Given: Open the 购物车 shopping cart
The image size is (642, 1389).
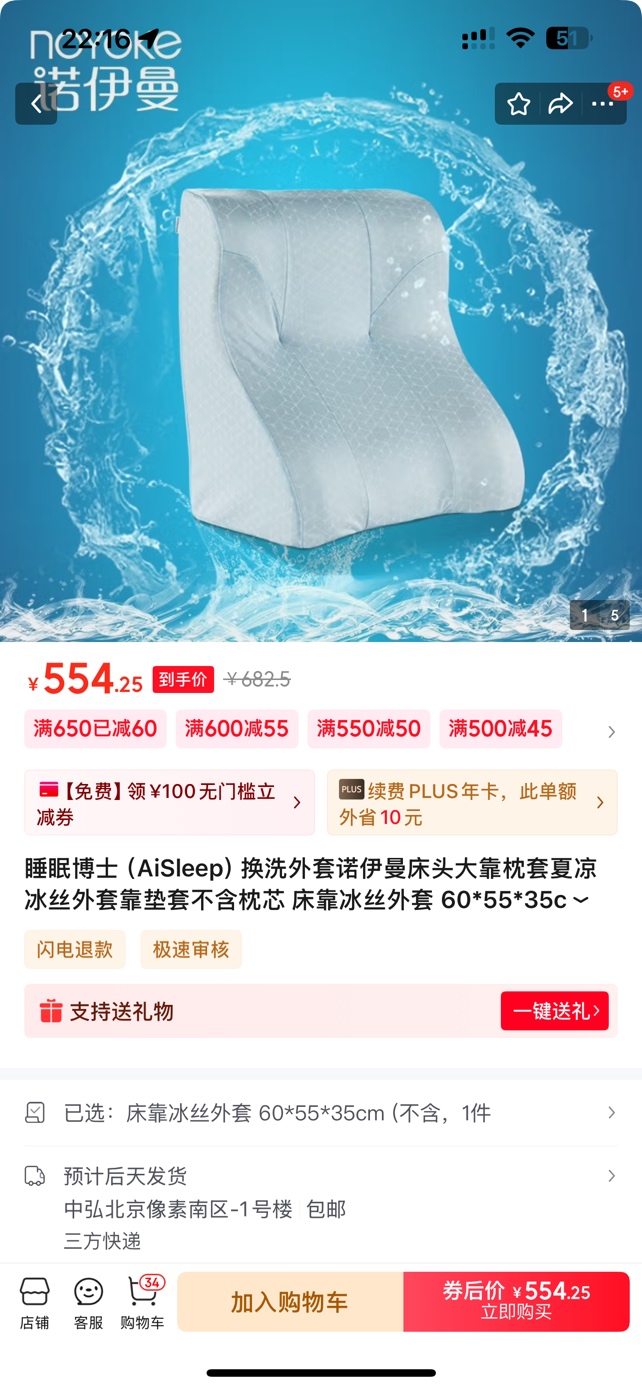Looking at the screenshot, I should (x=142, y=1302).
